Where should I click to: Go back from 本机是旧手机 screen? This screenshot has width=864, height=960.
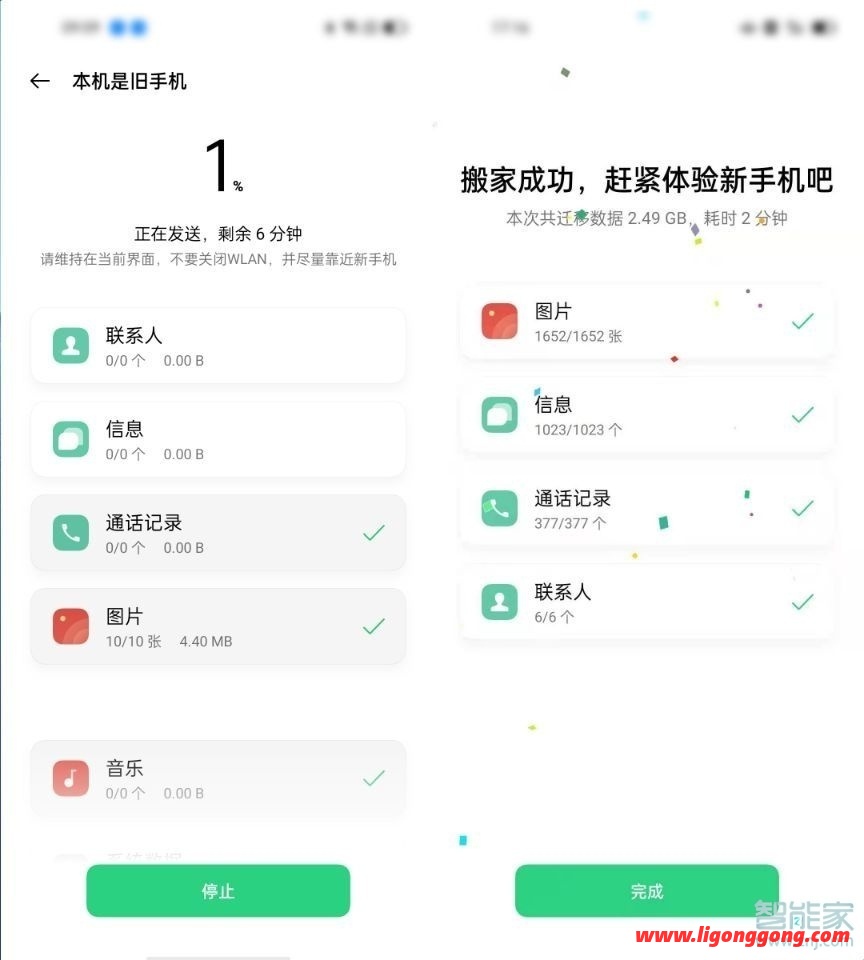click(x=40, y=82)
